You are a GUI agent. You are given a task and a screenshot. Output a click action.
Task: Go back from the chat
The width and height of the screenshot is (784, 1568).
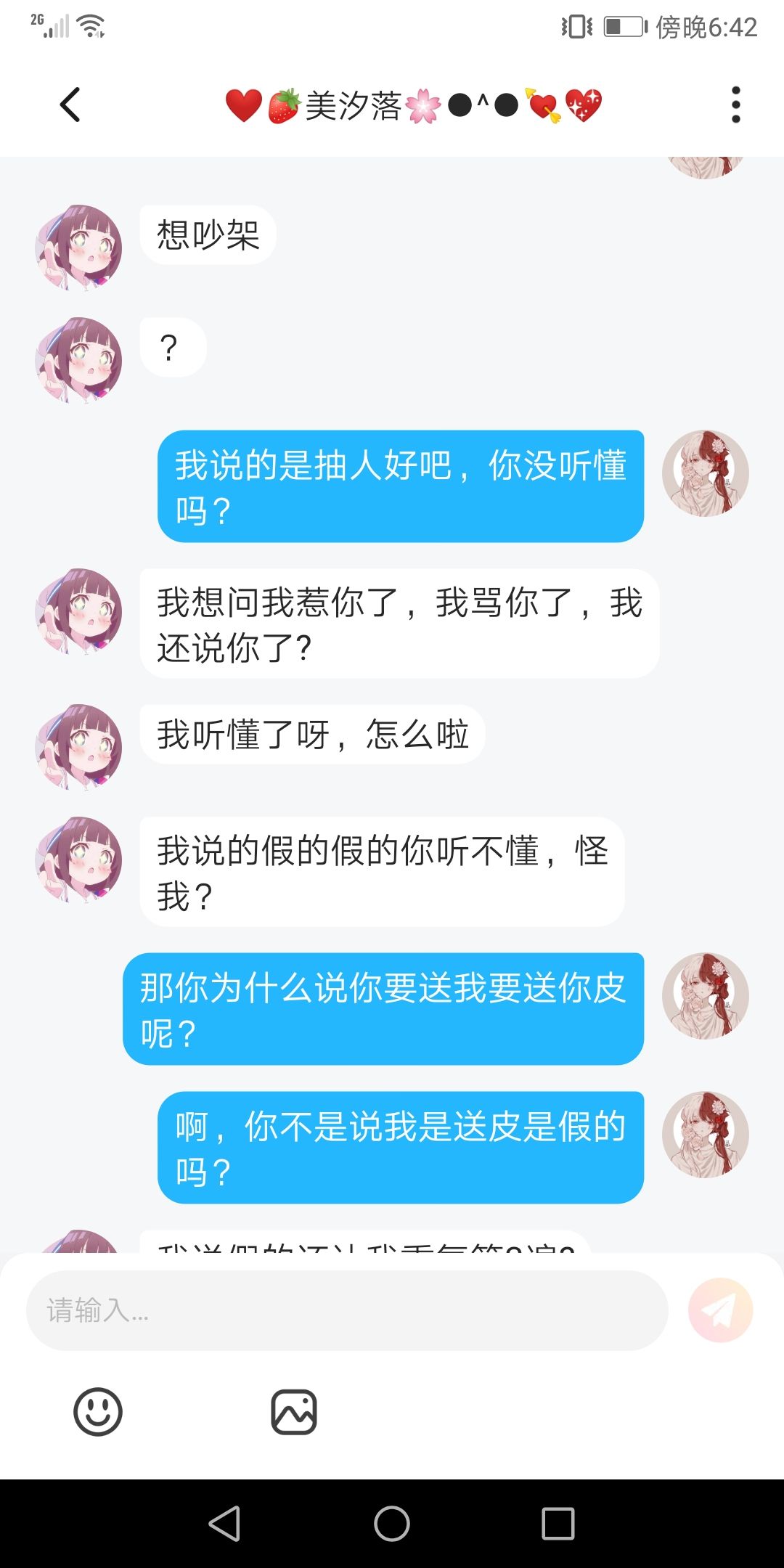[70, 105]
